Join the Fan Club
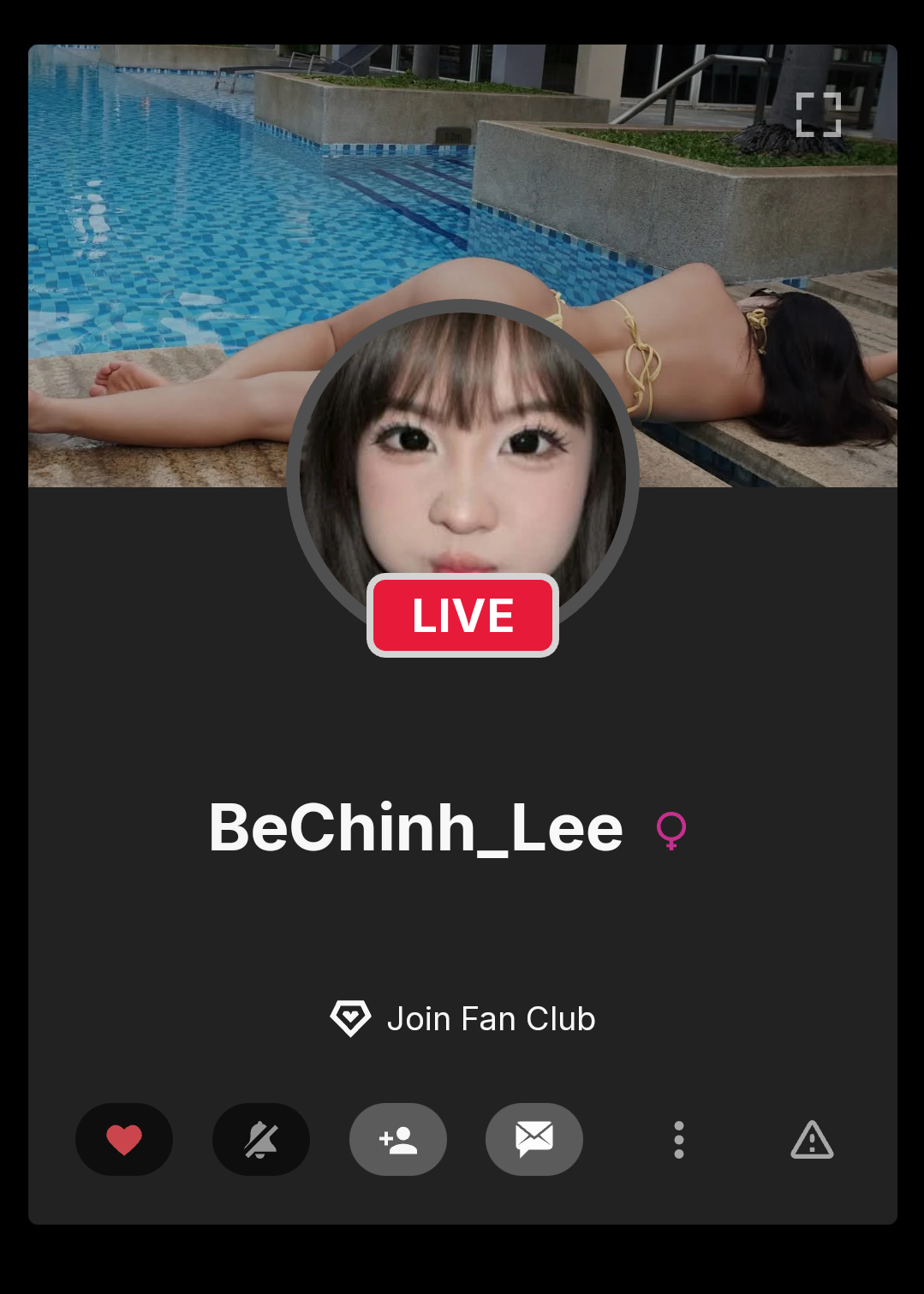This screenshot has height=1294, width=924. pos(463,1019)
